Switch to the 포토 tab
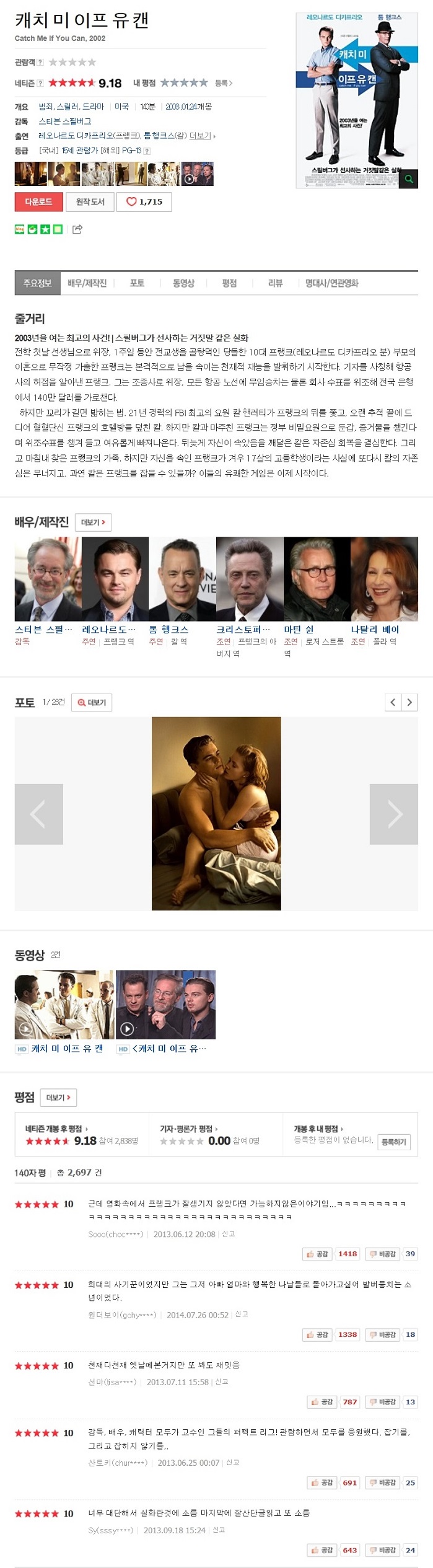 pos(137,283)
